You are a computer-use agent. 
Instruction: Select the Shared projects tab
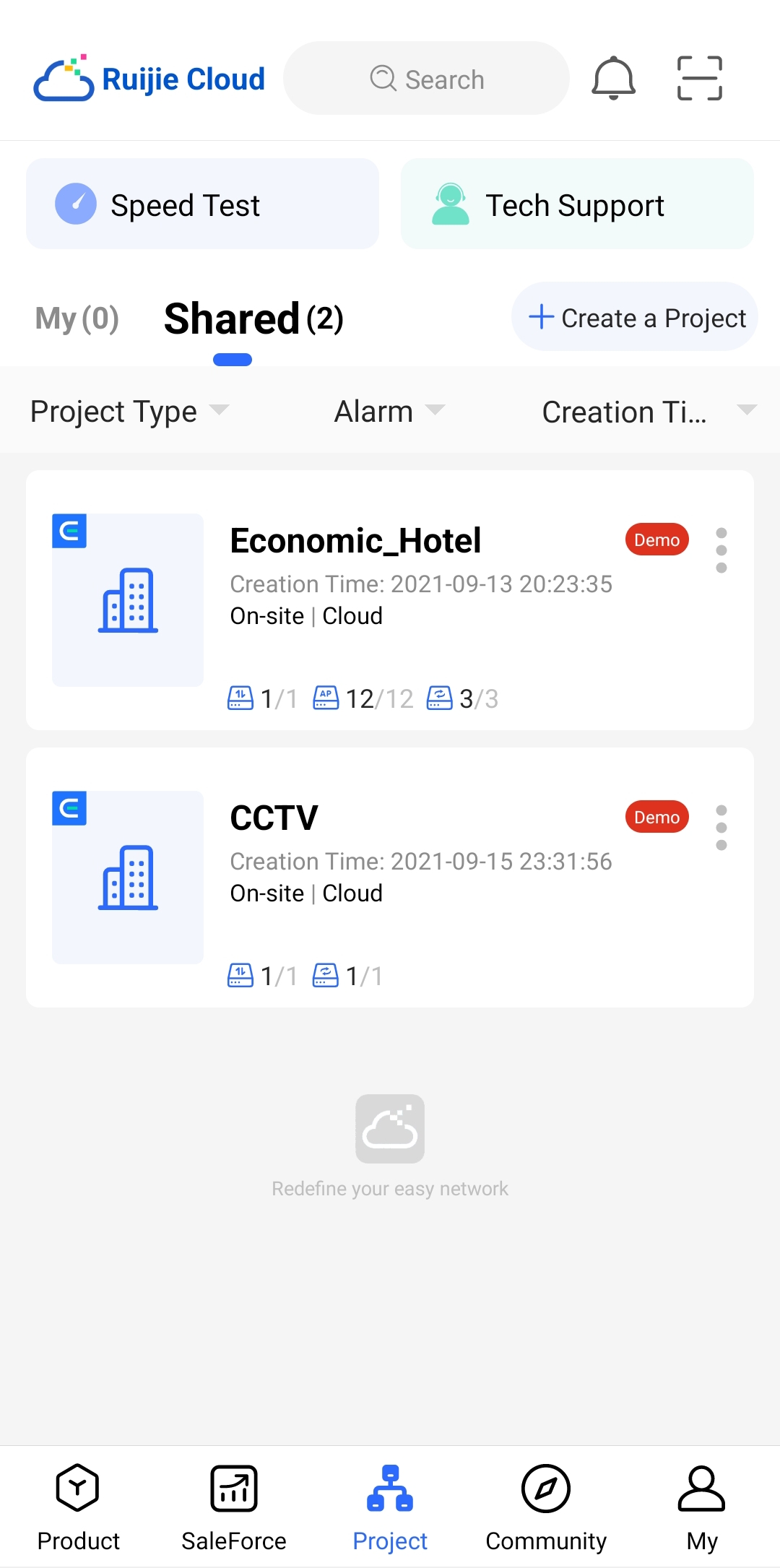(253, 319)
